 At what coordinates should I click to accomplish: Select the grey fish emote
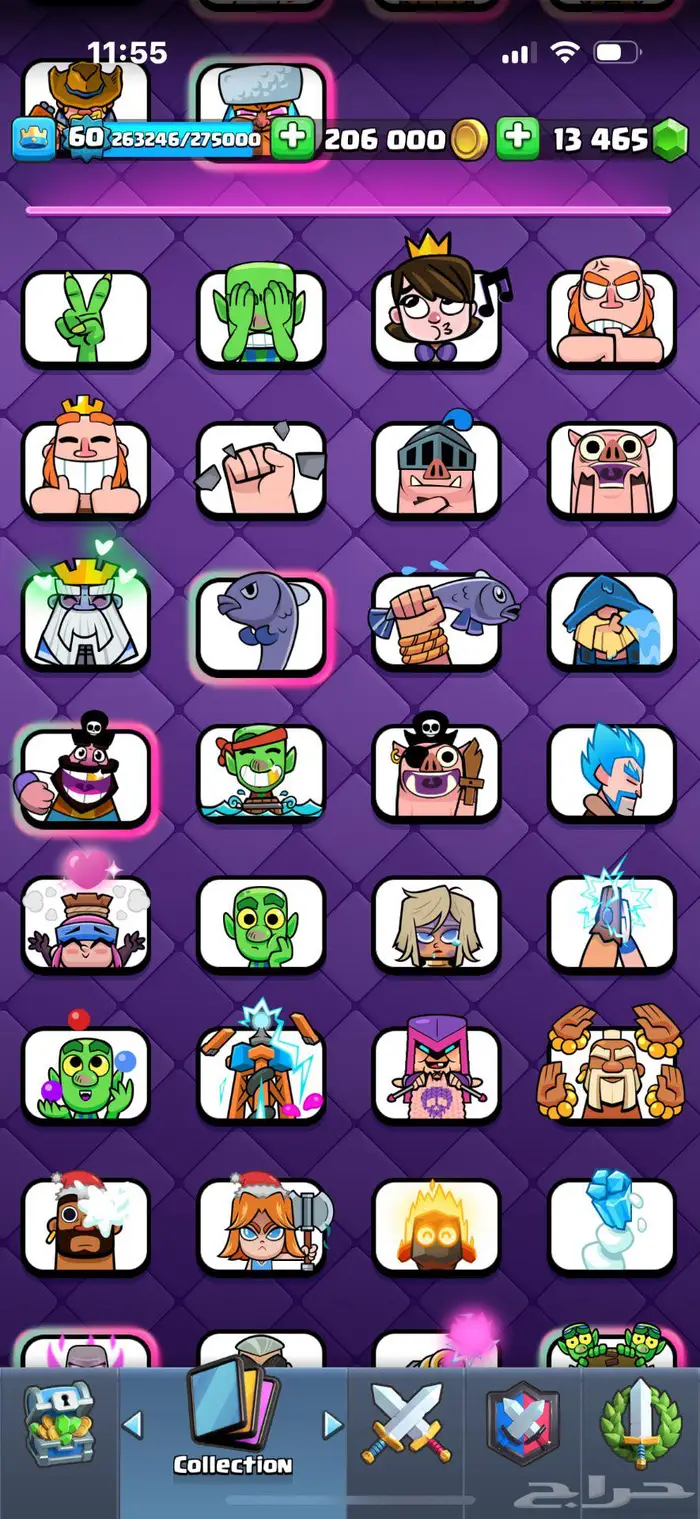(261, 625)
